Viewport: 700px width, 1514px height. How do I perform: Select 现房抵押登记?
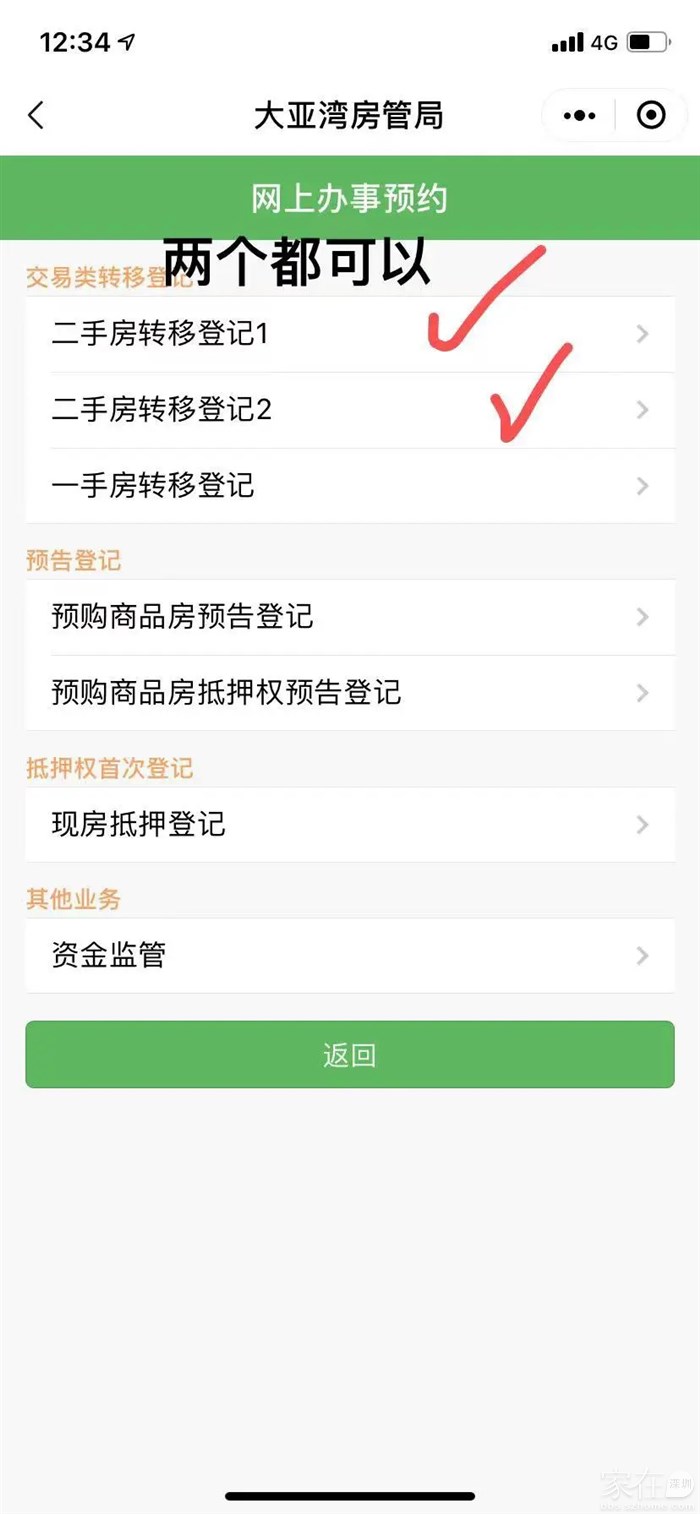pos(349,825)
